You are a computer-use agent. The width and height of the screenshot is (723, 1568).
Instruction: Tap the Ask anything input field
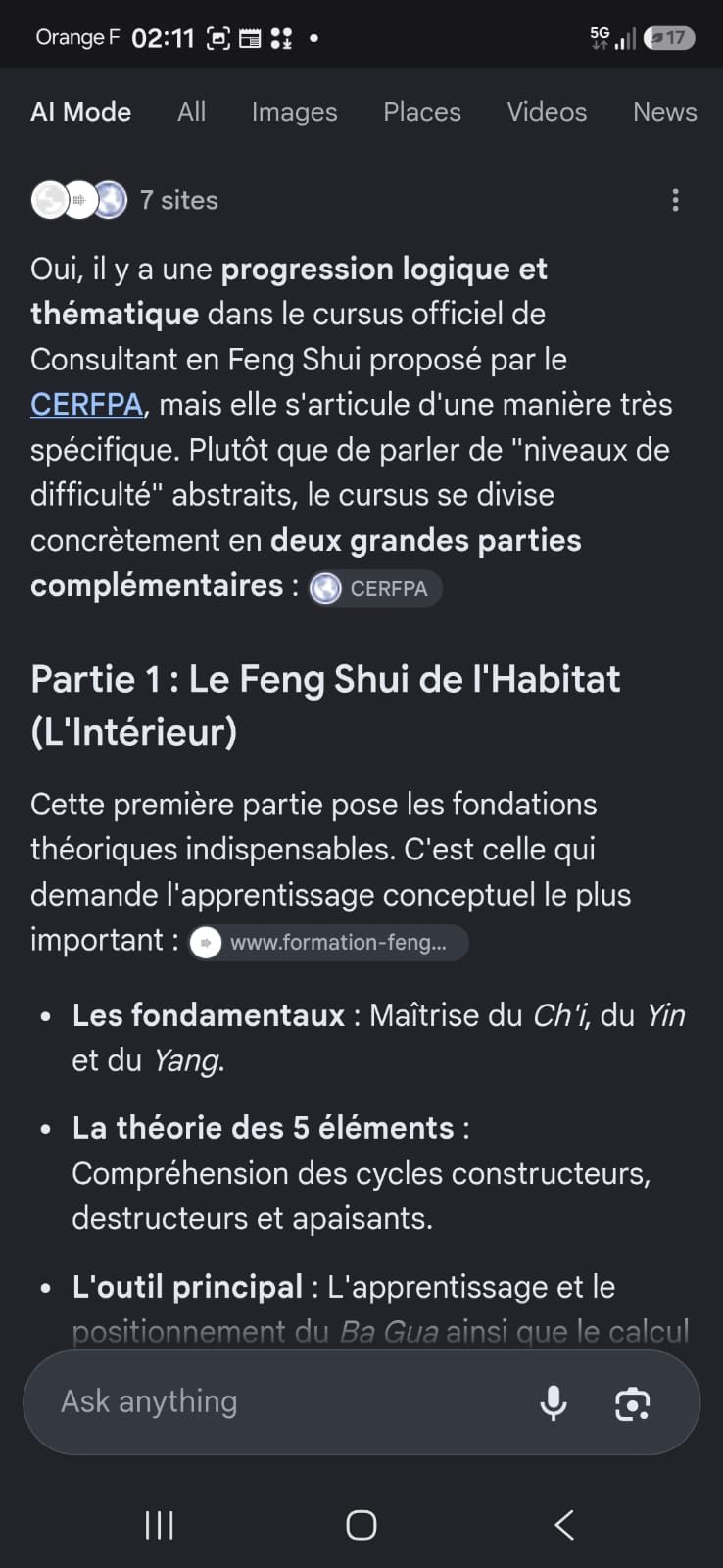pos(284,1402)
